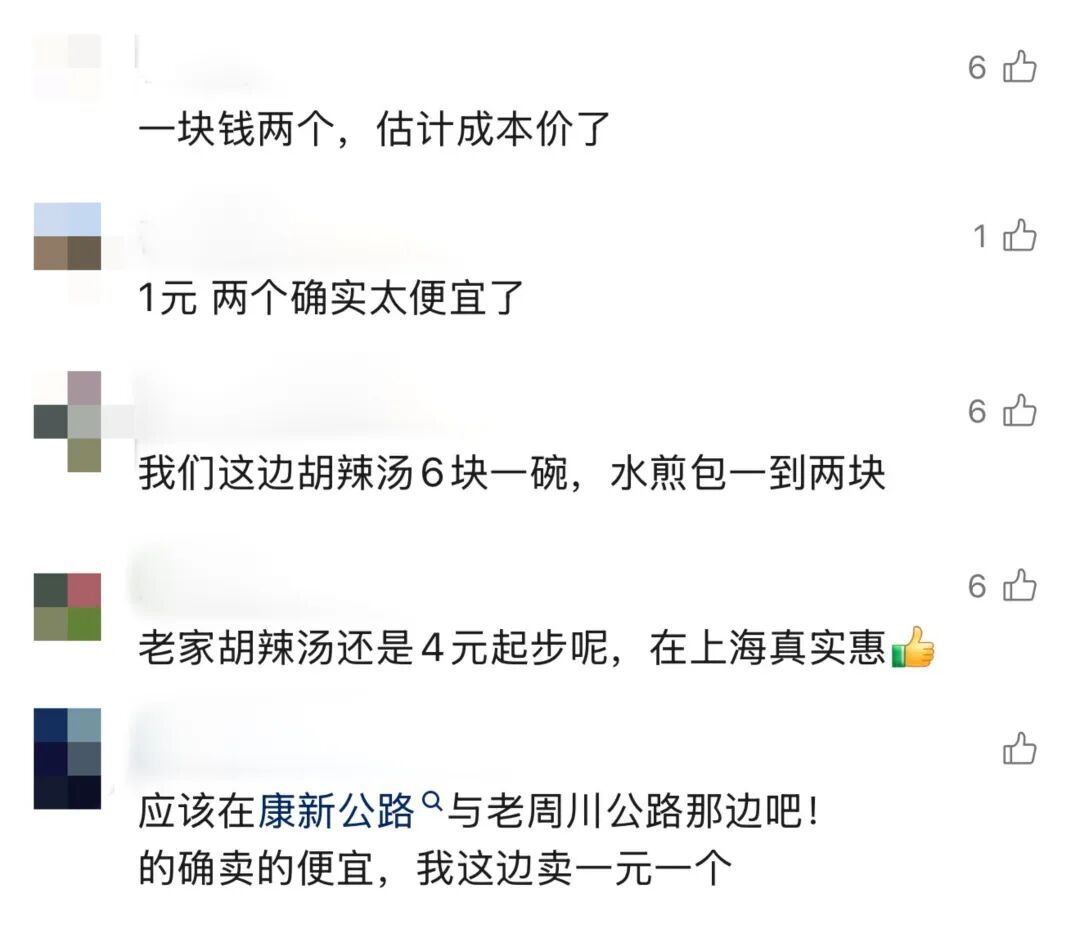Open avatar of the 水煎包一到两块 commenter
This screenshot has height=929, width=1080.
(x=68, y=421)
